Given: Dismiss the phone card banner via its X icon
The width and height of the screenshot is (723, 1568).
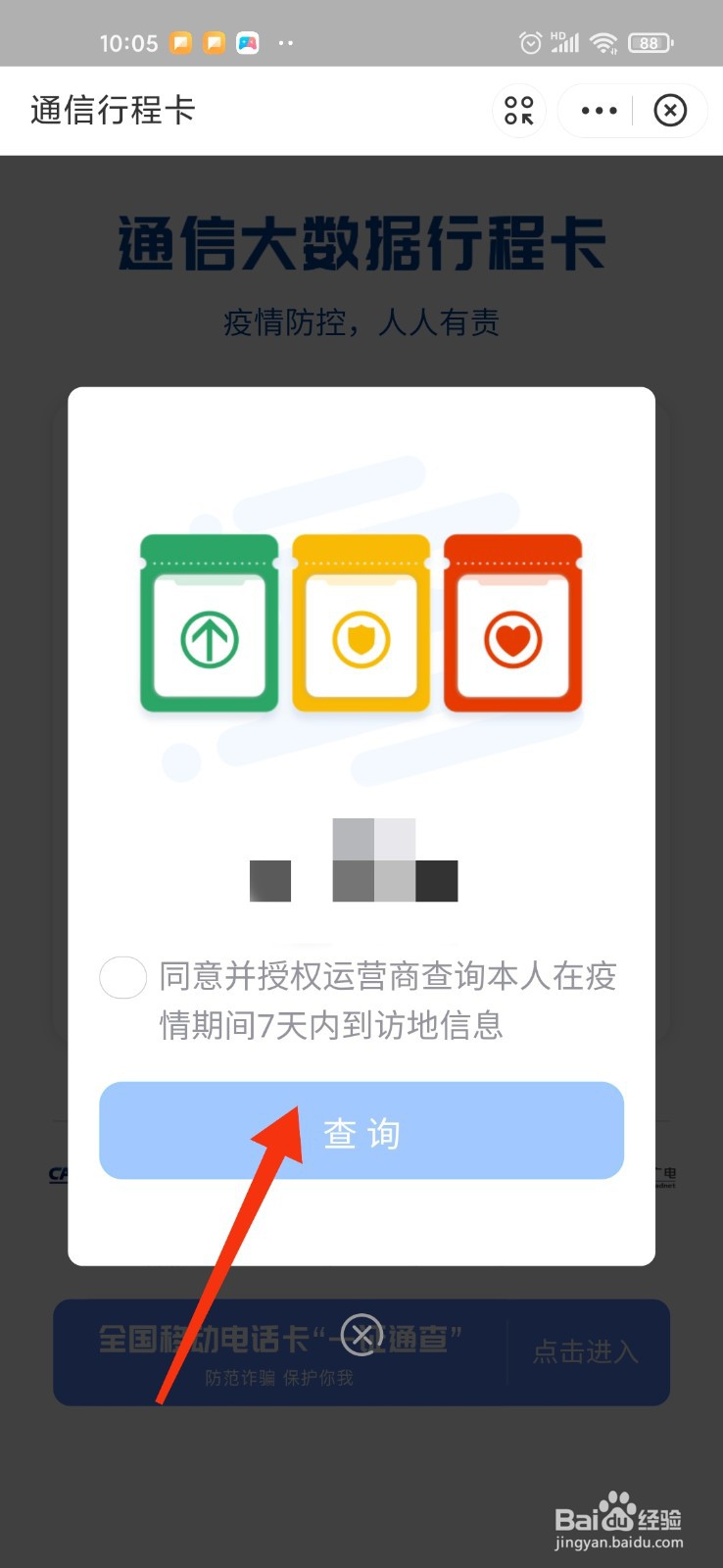Looking at the screenshot, I should [x=363, y=1333].
